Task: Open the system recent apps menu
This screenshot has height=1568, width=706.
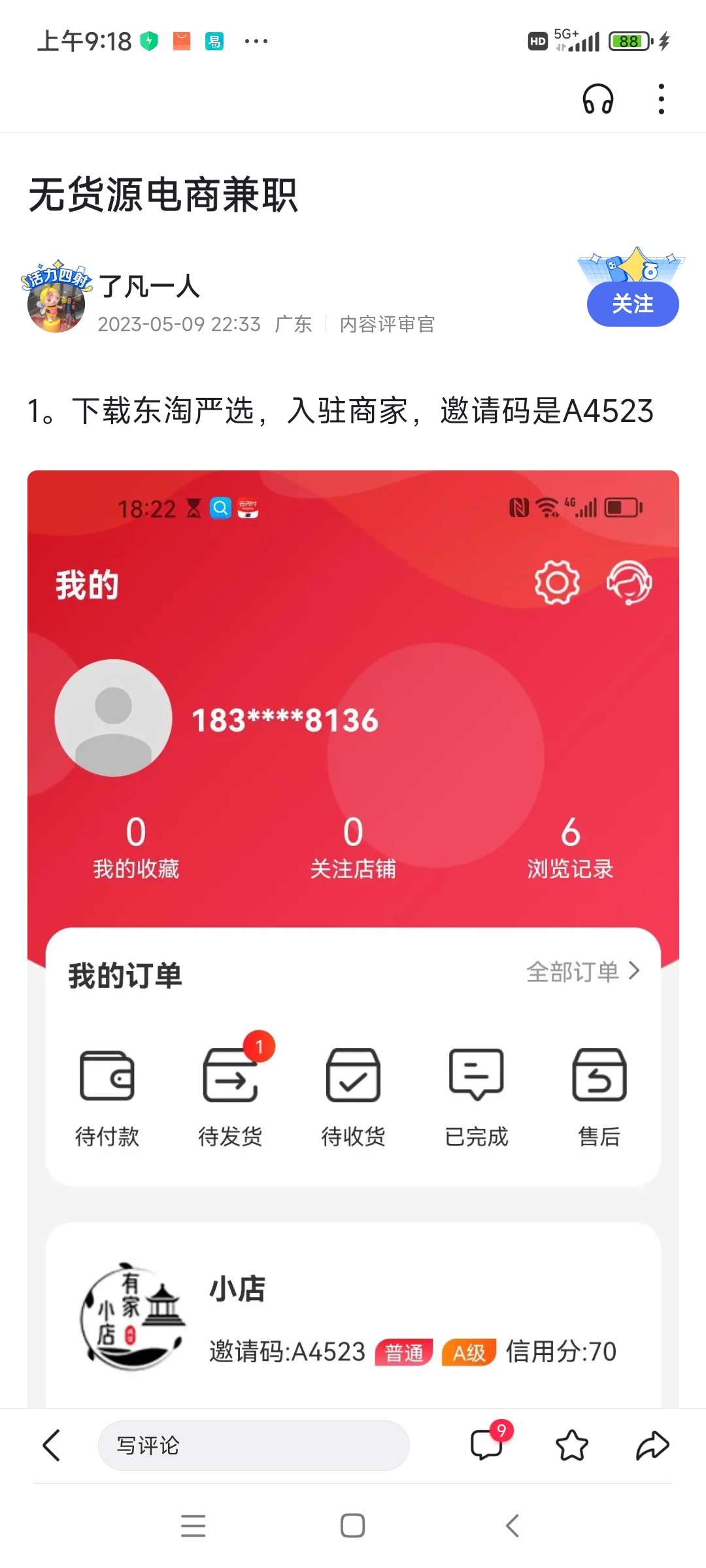Action: [x=193, y=1526]
